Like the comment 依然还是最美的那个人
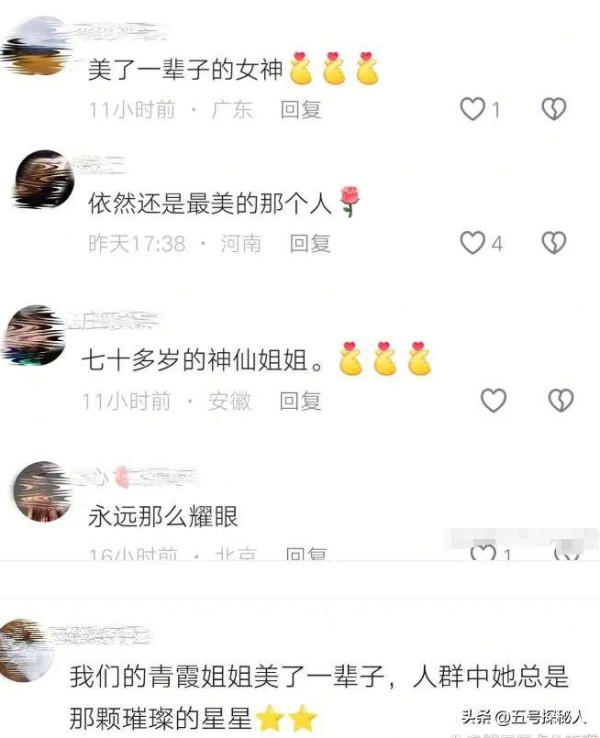Image resolution: width=600 pixels, height=738 pixels. (472, 242)
